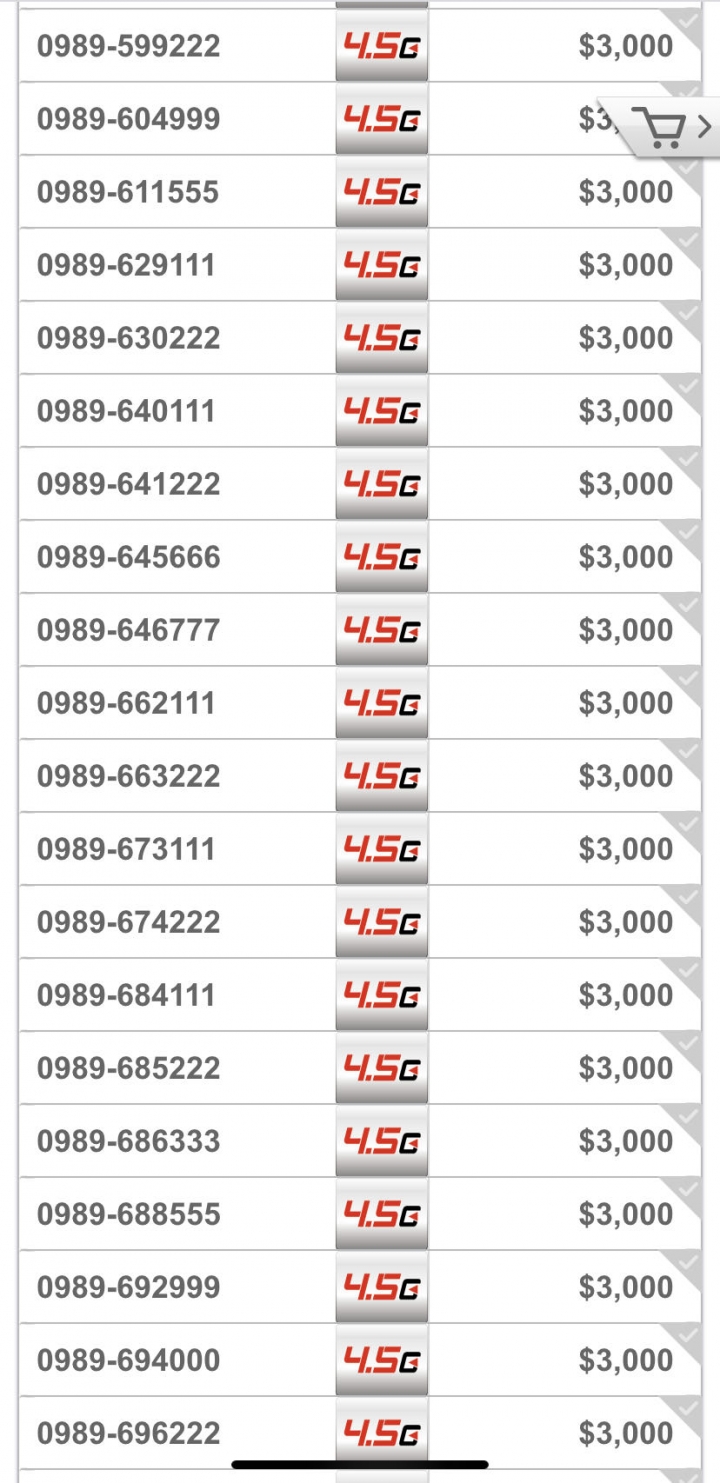Open the shopping cart tab
The width and height of the screenshot is (720, 1483).
point(662,128)
